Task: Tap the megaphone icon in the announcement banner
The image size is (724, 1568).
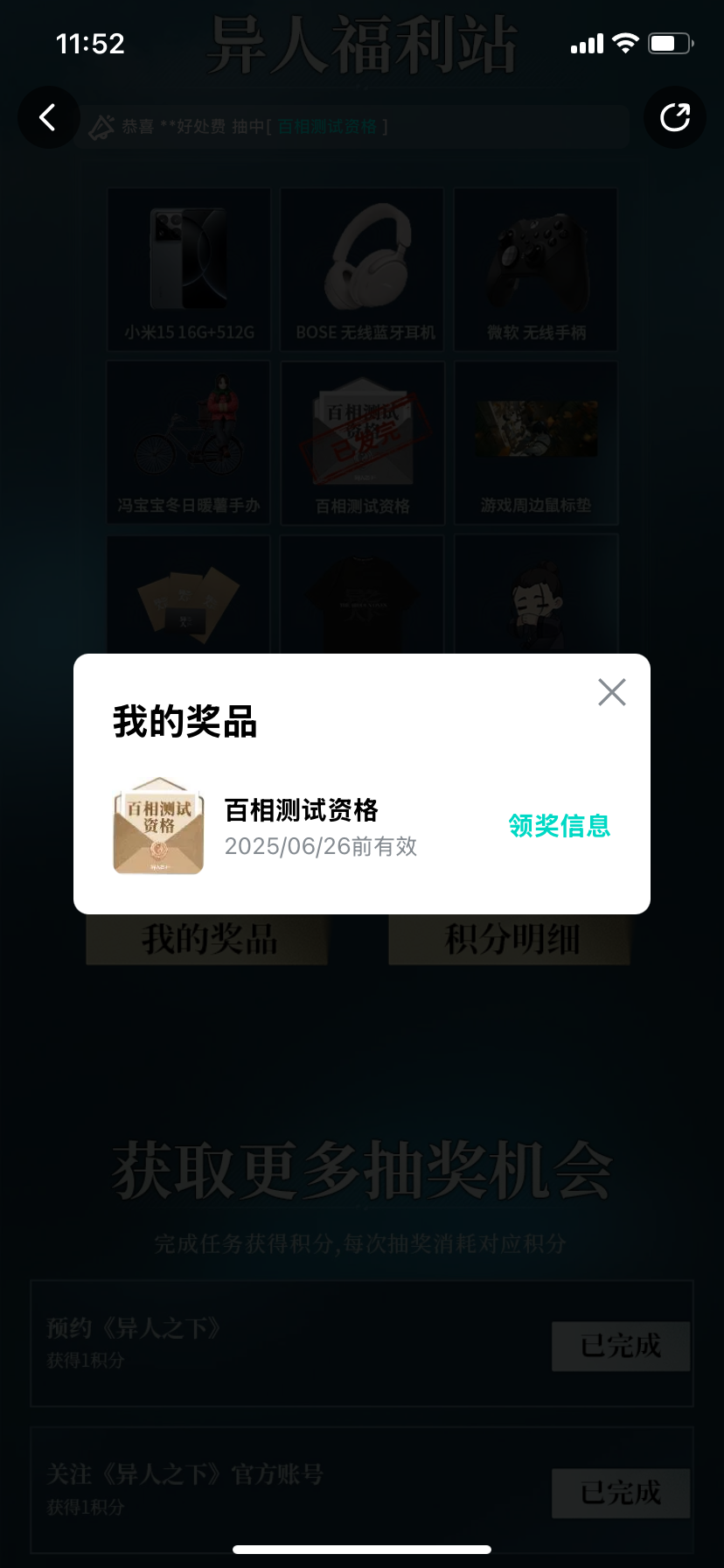Action: (104, 127)
